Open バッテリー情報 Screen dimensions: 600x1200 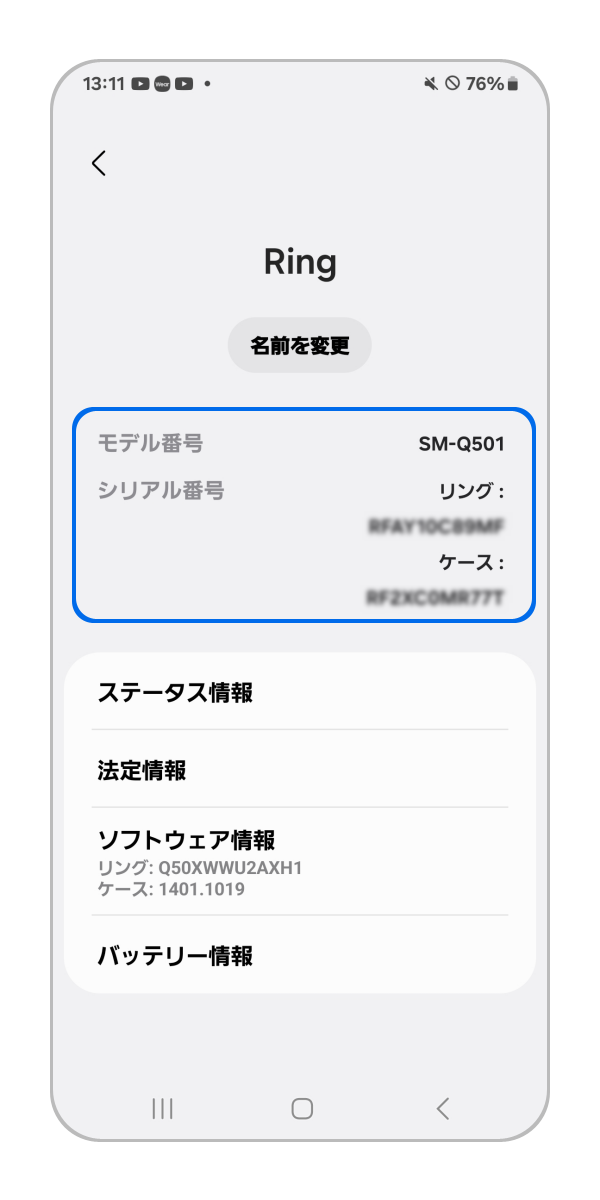coord(300,955)
